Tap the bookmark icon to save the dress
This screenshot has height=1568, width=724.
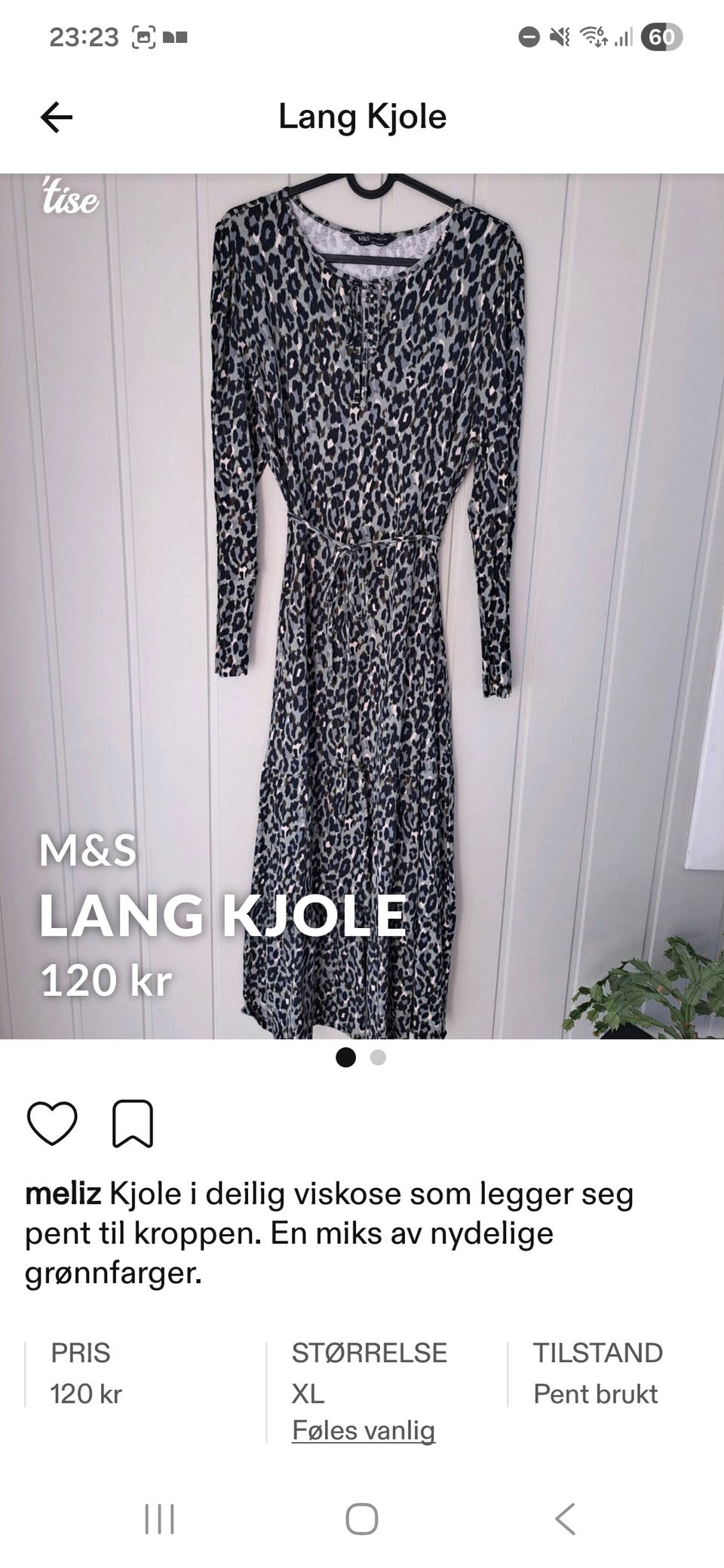tap(134, 1125)
